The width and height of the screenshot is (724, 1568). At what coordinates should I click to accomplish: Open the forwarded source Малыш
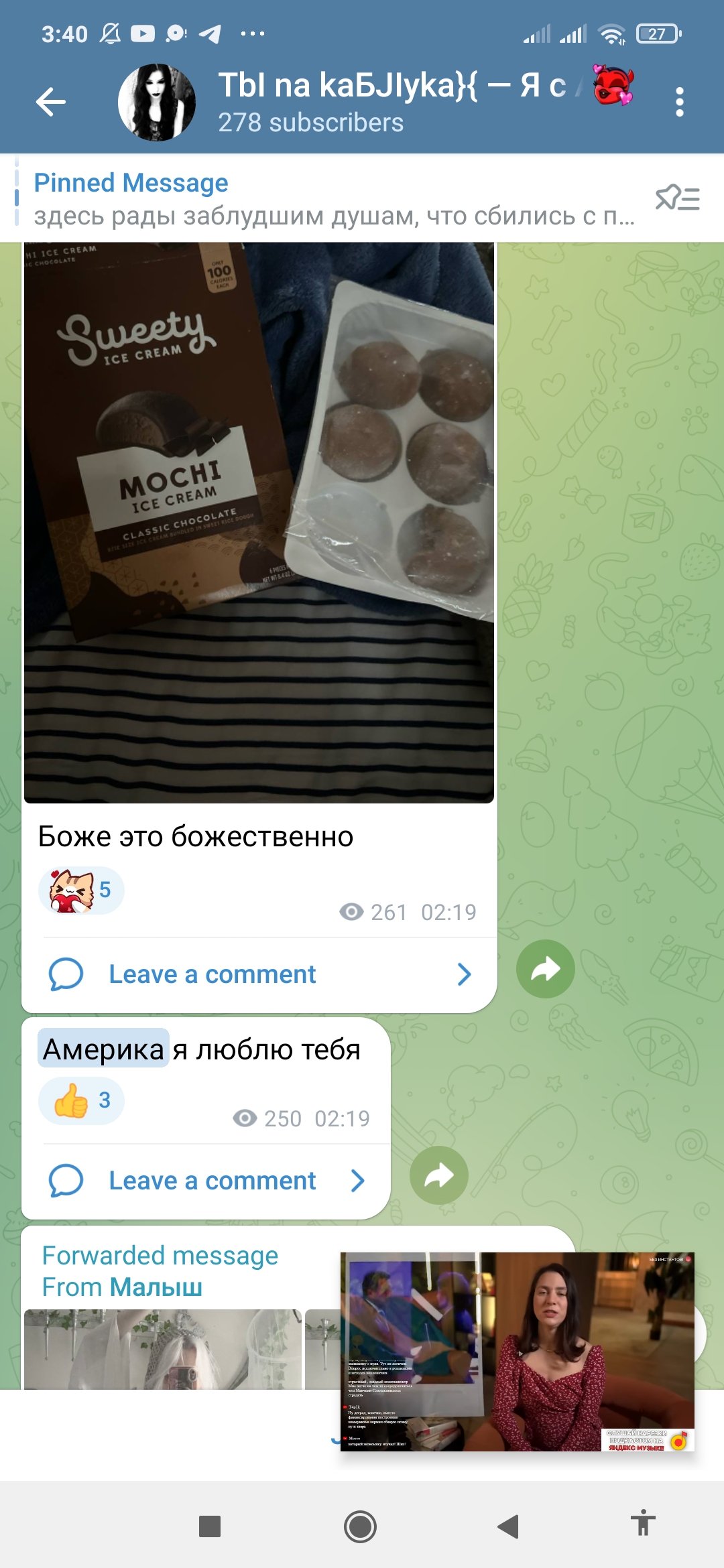click(x=156, y=1287)
